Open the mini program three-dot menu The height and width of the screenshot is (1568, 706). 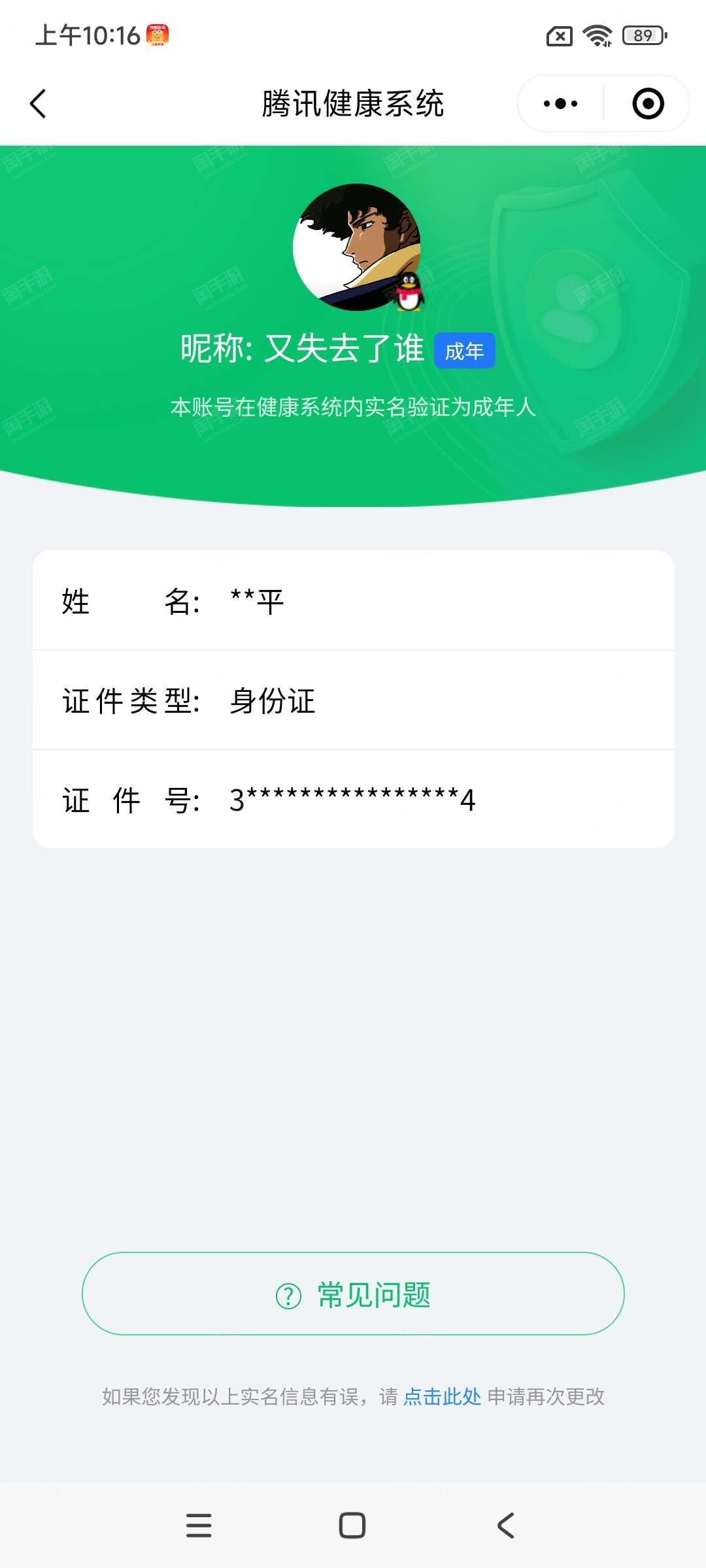(560, 104)
